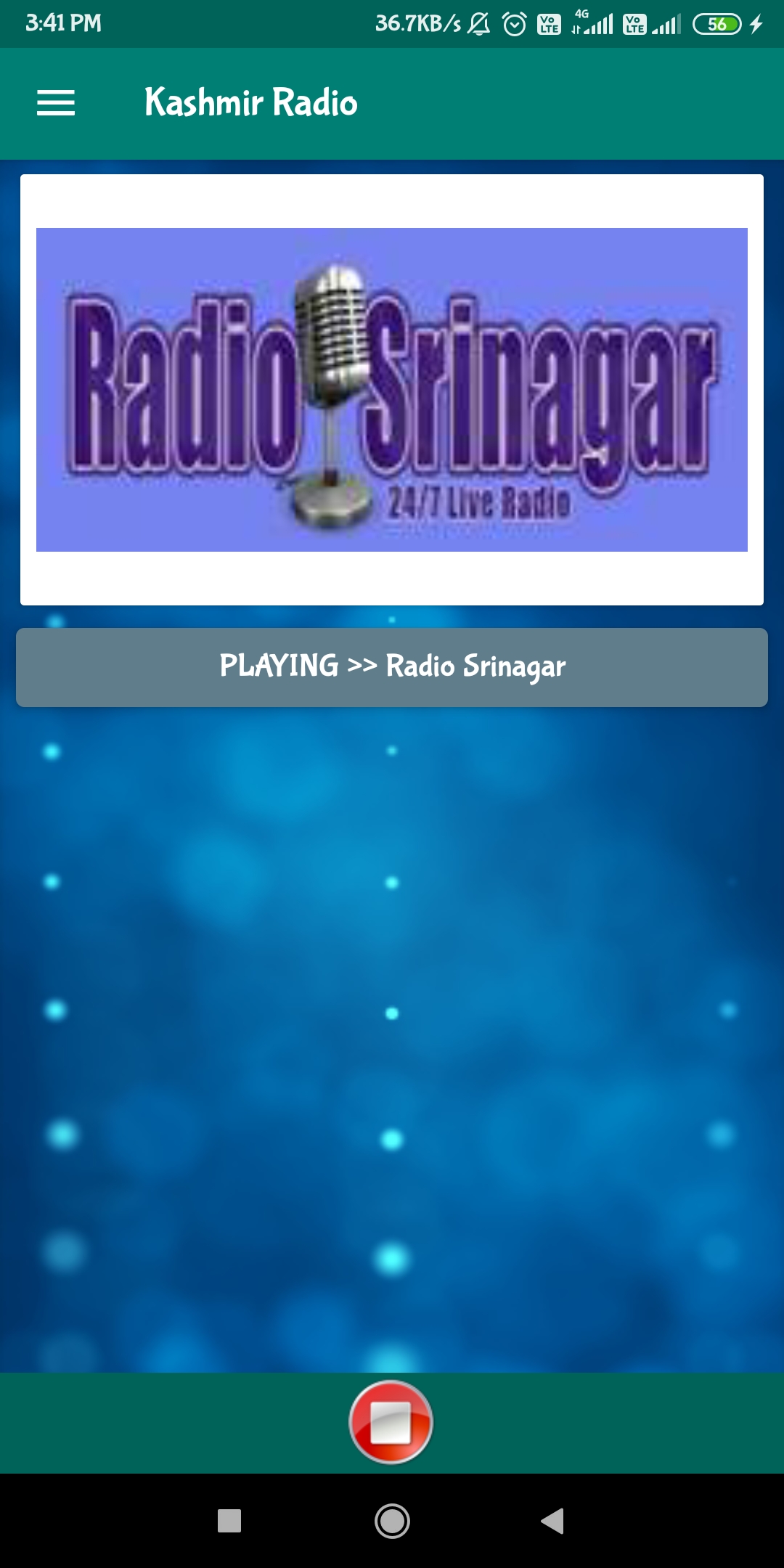Go back using the system back button
The height and width of the screenshot is (1568, 784).
552,1520
